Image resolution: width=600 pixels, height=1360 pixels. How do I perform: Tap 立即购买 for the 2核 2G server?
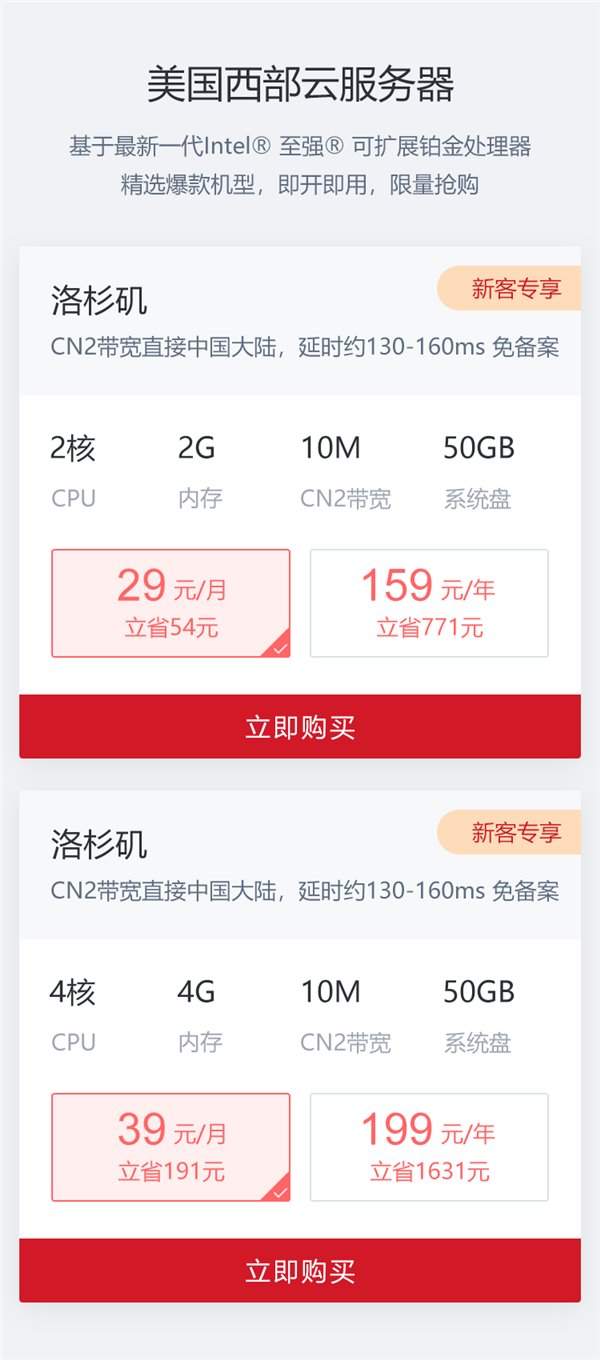click(300, 727)
